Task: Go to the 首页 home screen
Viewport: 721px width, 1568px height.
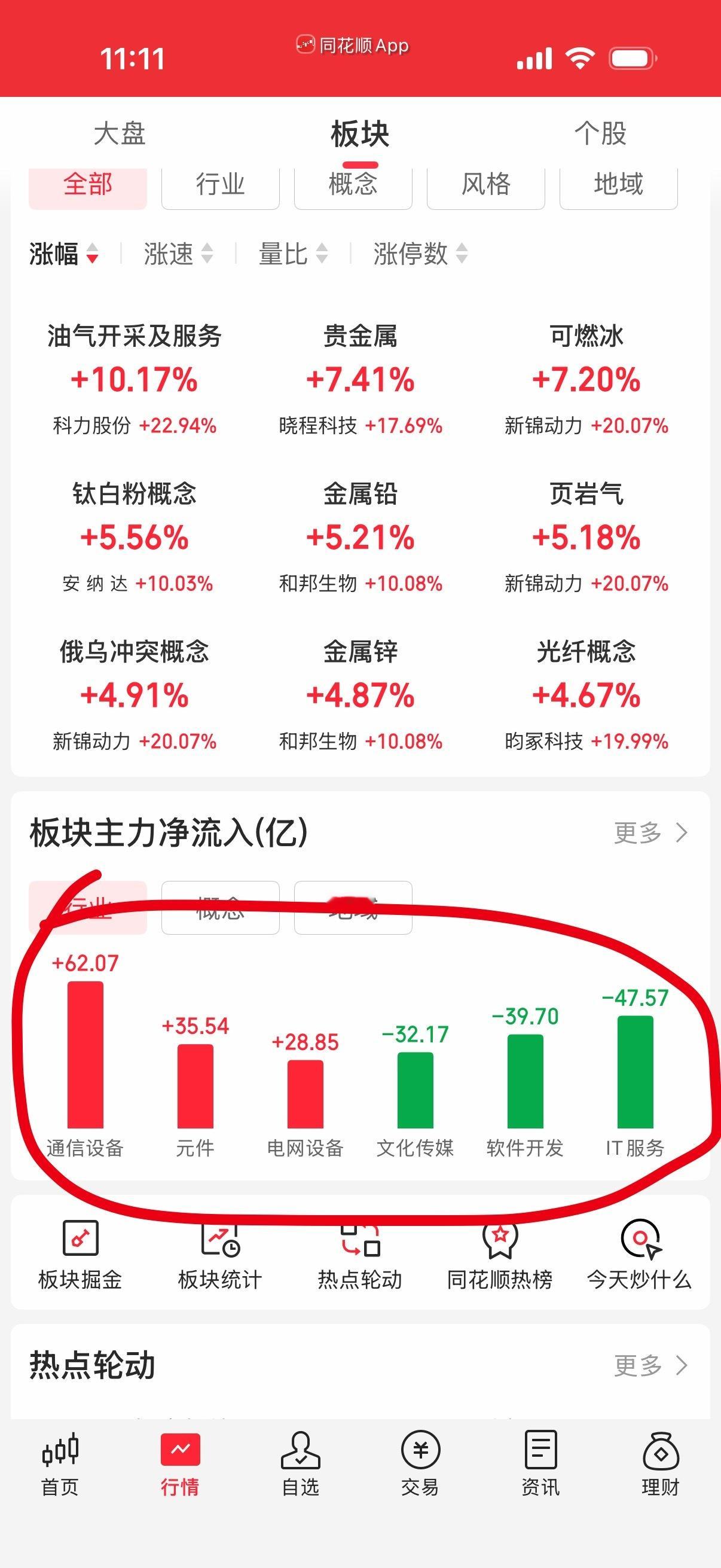Action: pos(61,1485)
